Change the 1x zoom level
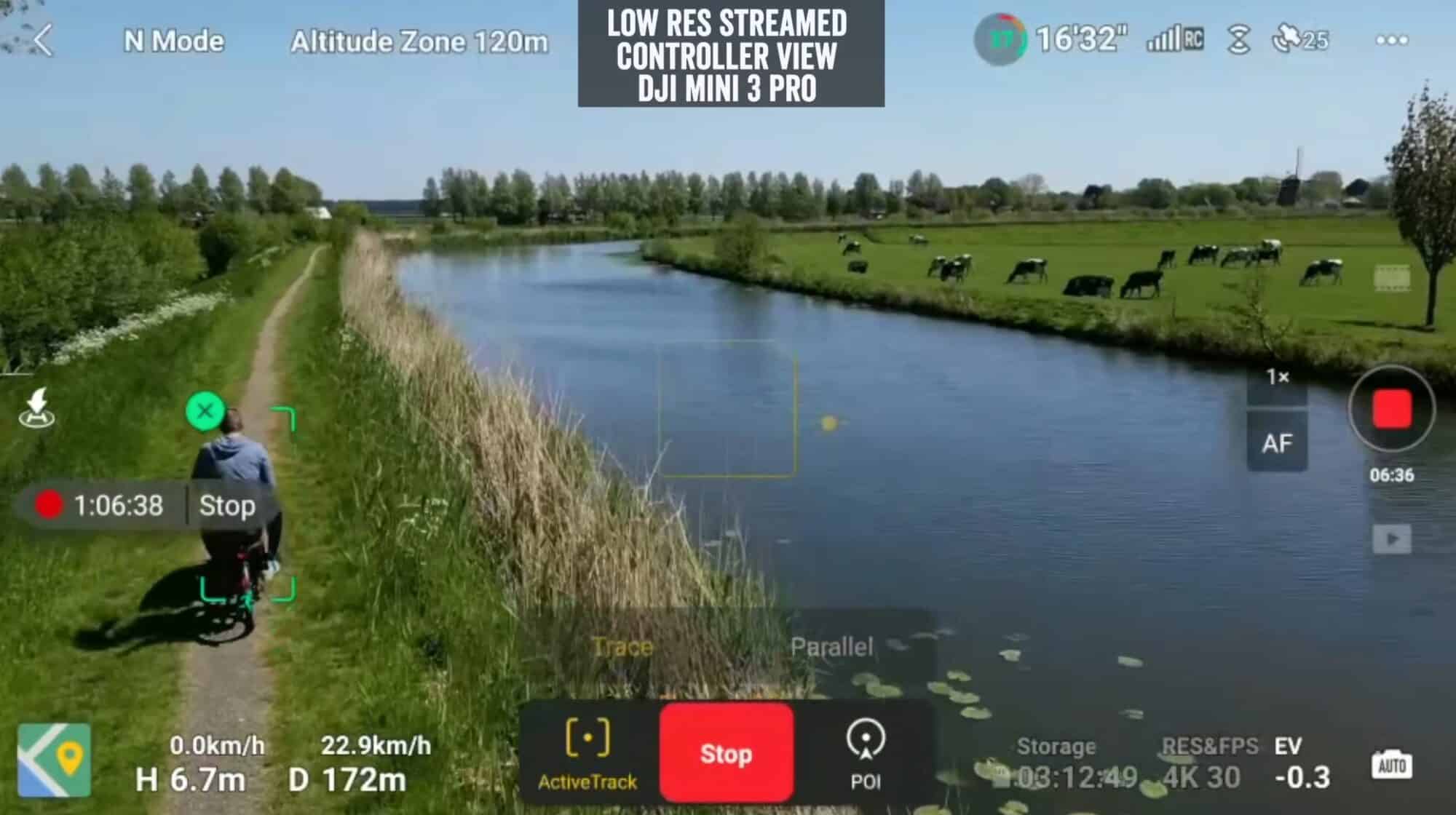This screenshot has width=1456, height=815. click(1277, 377)
